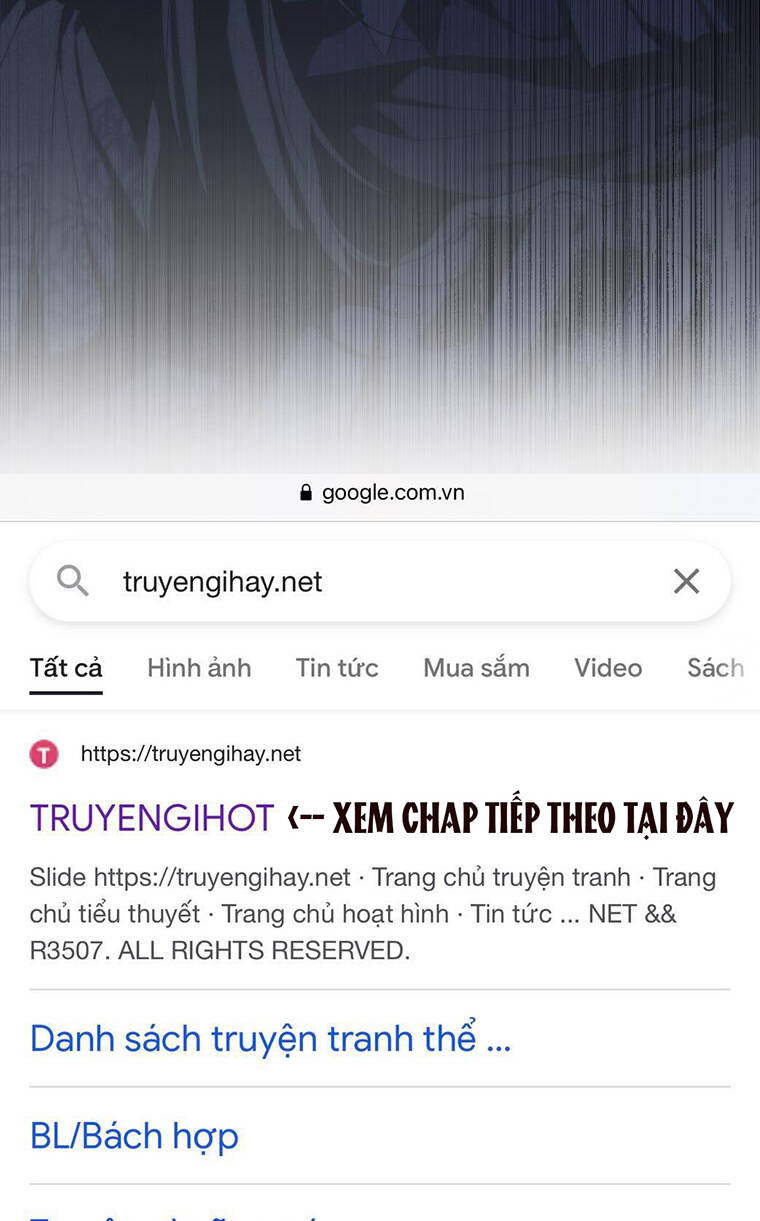Switch to the Hình ảnh tab
The height and width of the screenshot is (1221, 760).
[x=198, y=668]
